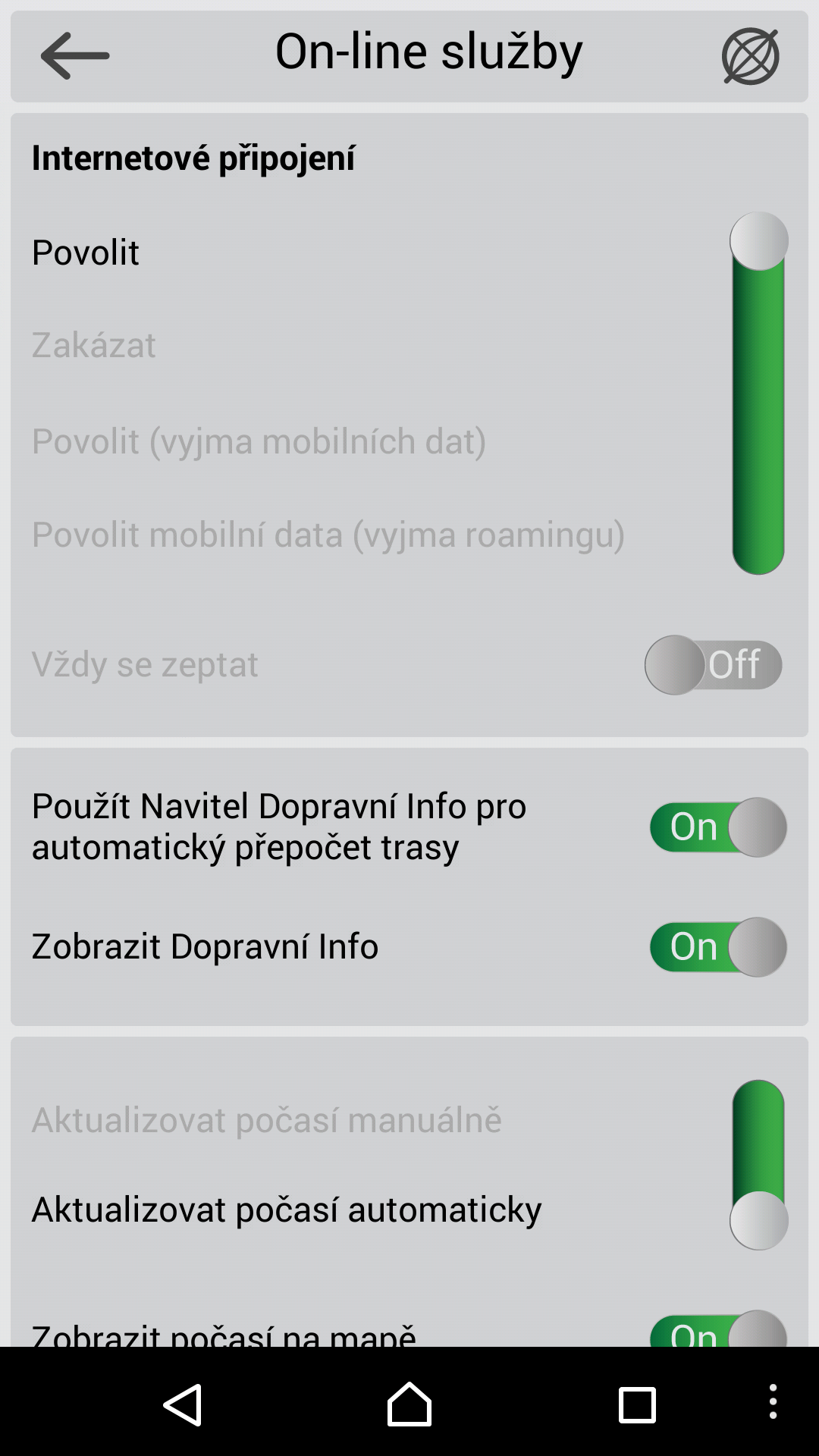Select the Povolit internet option
Image resolution: width=819 pixels, height=1456 pixels.
[86, 253]
